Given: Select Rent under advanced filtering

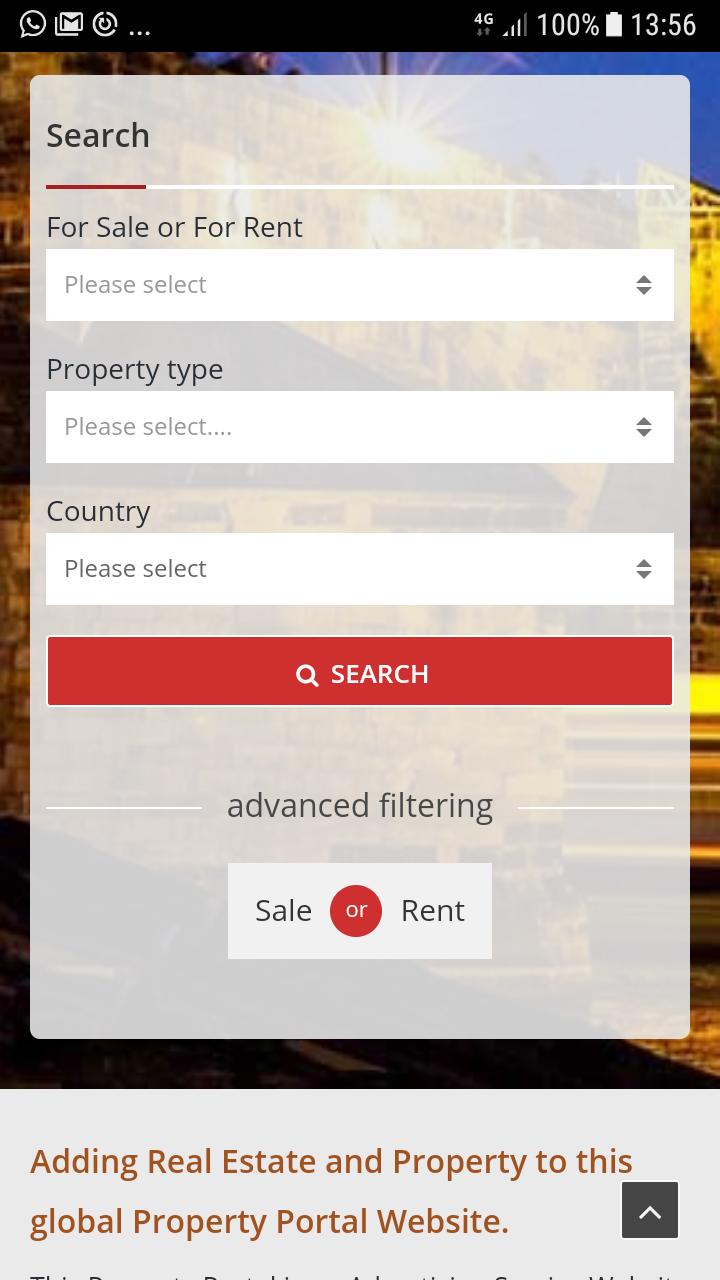Looking at the screenshot, I should click(x=432, y=911).
